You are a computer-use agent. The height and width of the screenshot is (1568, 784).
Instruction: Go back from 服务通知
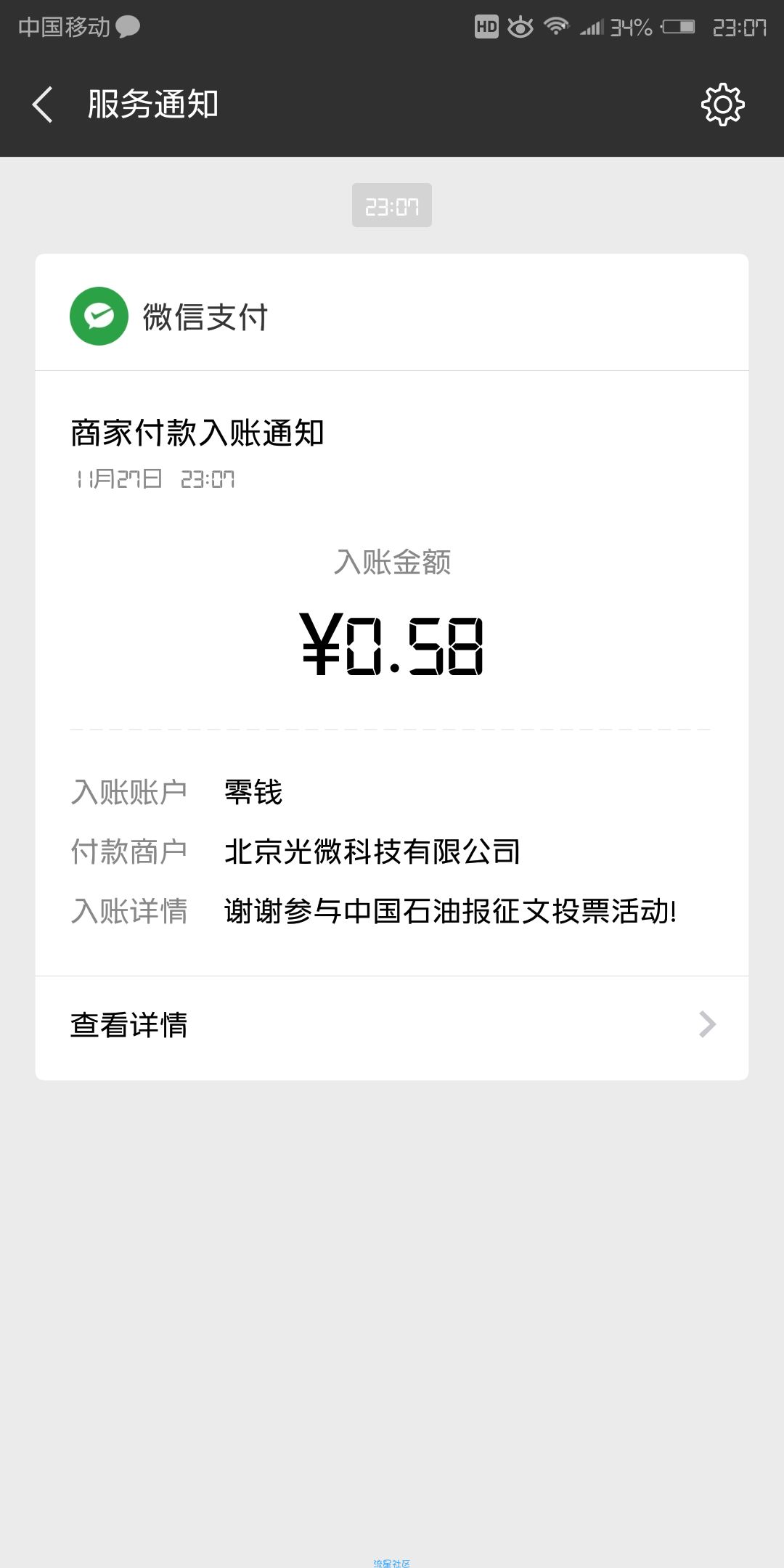pos(43,105)
